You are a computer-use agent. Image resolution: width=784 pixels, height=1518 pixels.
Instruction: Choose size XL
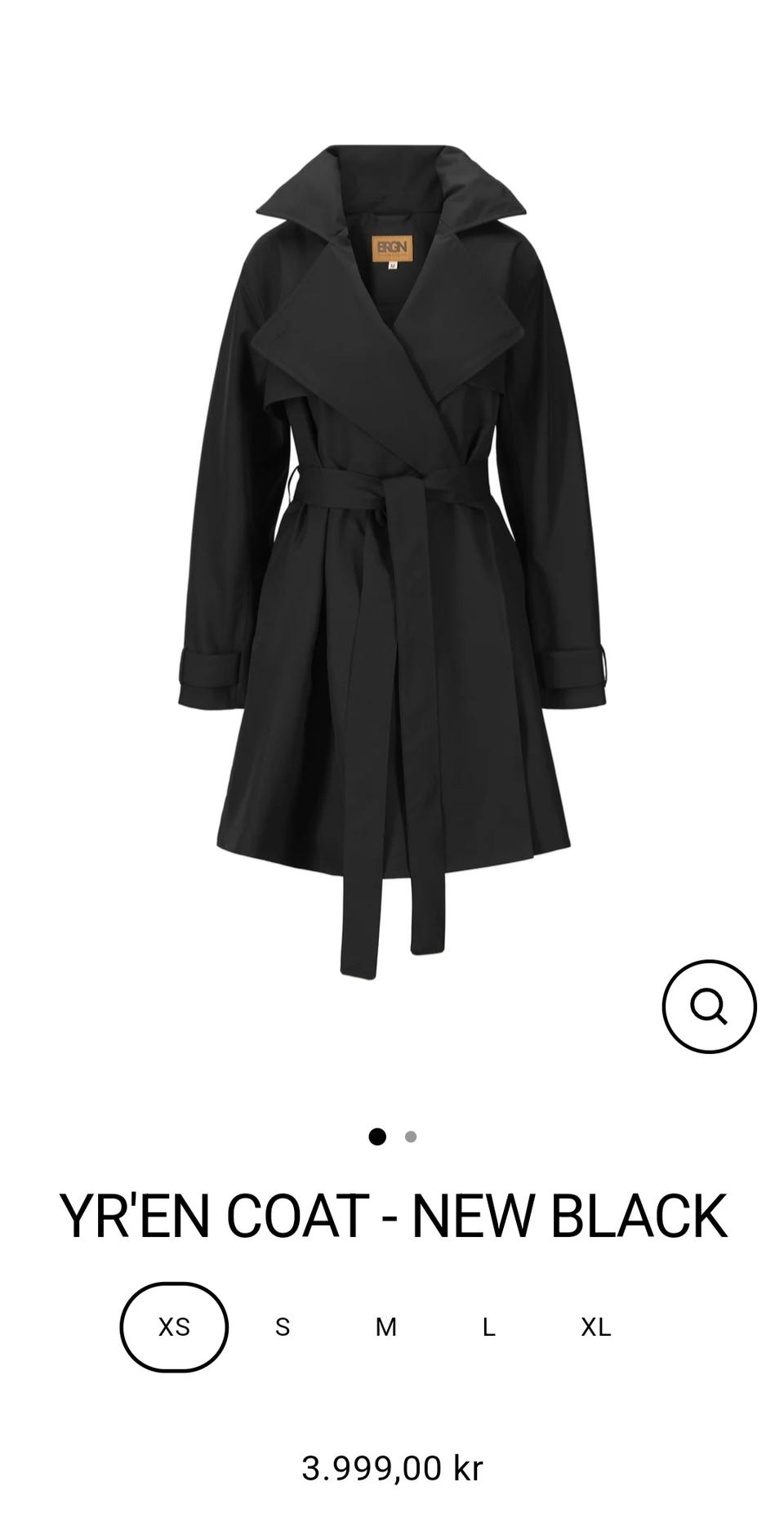click(x=595, y=1327)
